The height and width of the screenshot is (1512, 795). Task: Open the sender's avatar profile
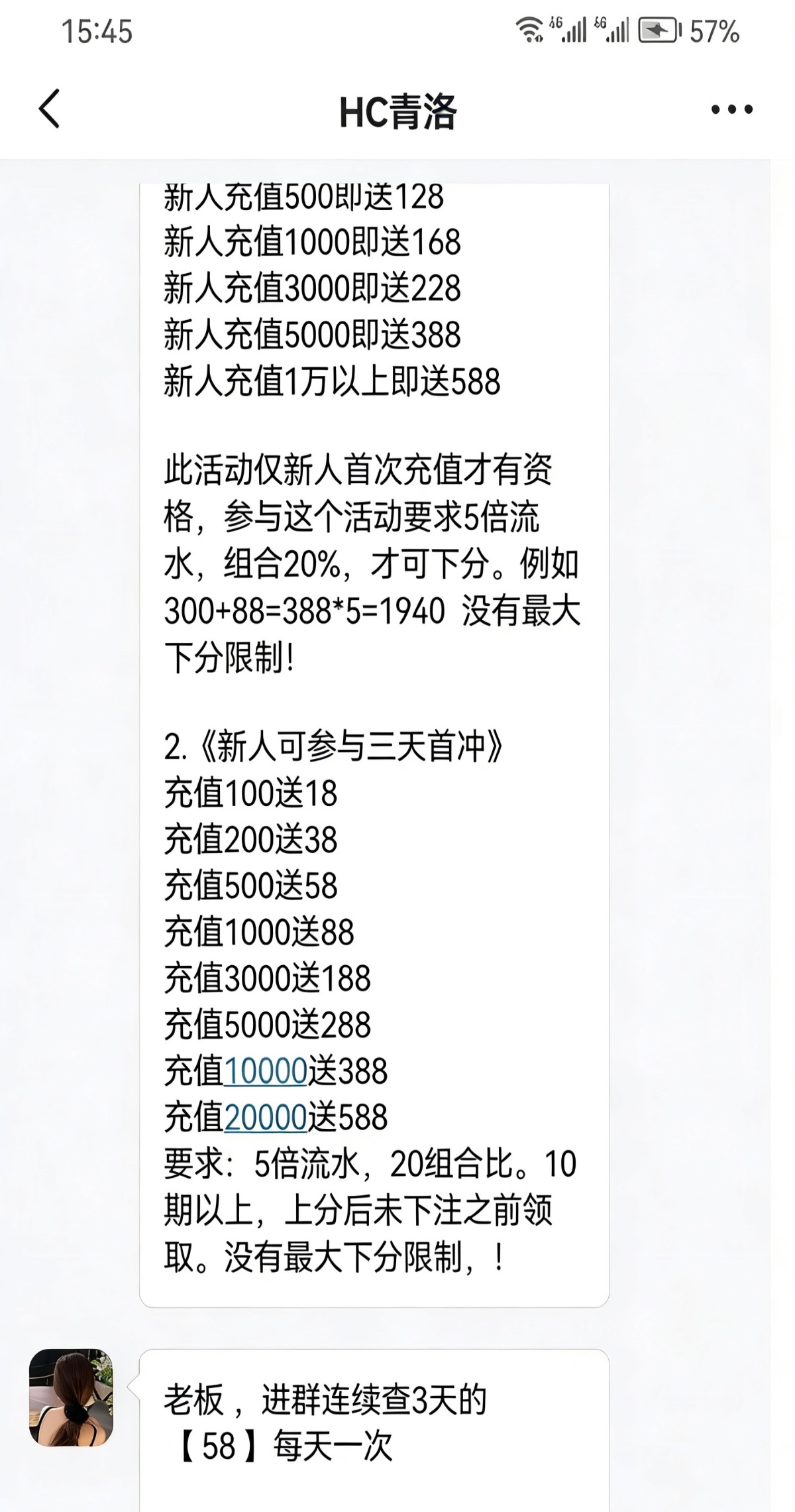click(x=71, y=1397)
